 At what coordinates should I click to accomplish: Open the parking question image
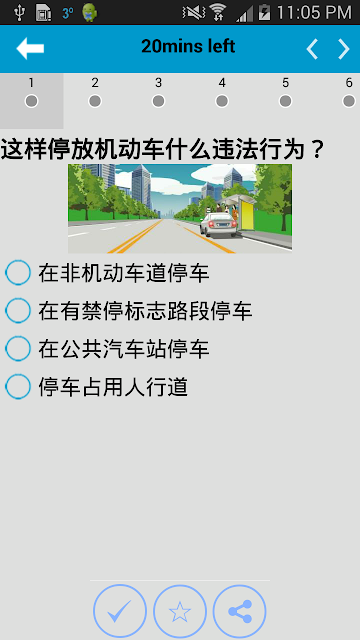pyautogui.click(x=180, y=209)
